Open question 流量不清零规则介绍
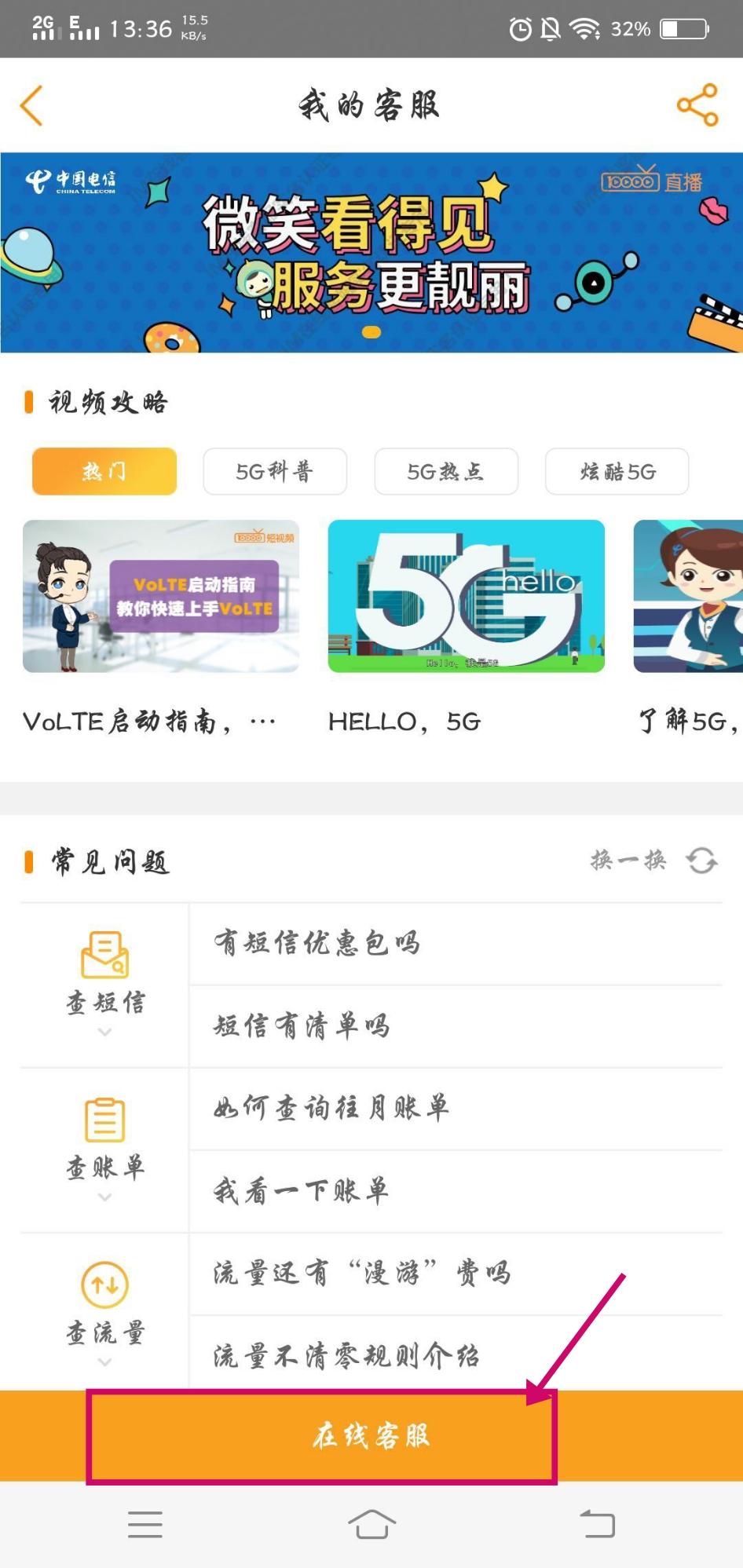Image resolution: width=743 pixels, height=1568 pixels. click(346, 1355)
